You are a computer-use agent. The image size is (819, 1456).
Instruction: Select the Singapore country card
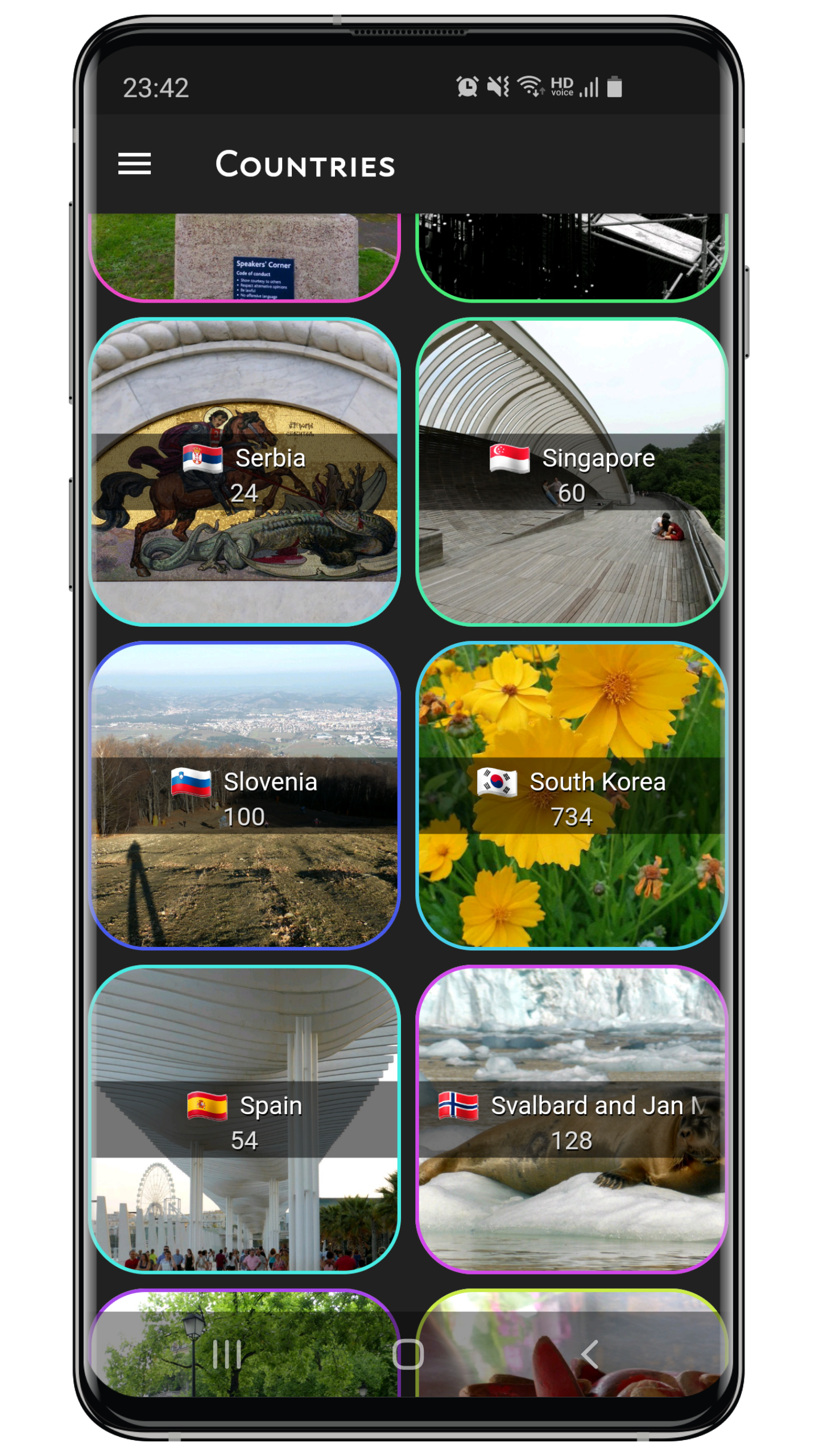572,472
